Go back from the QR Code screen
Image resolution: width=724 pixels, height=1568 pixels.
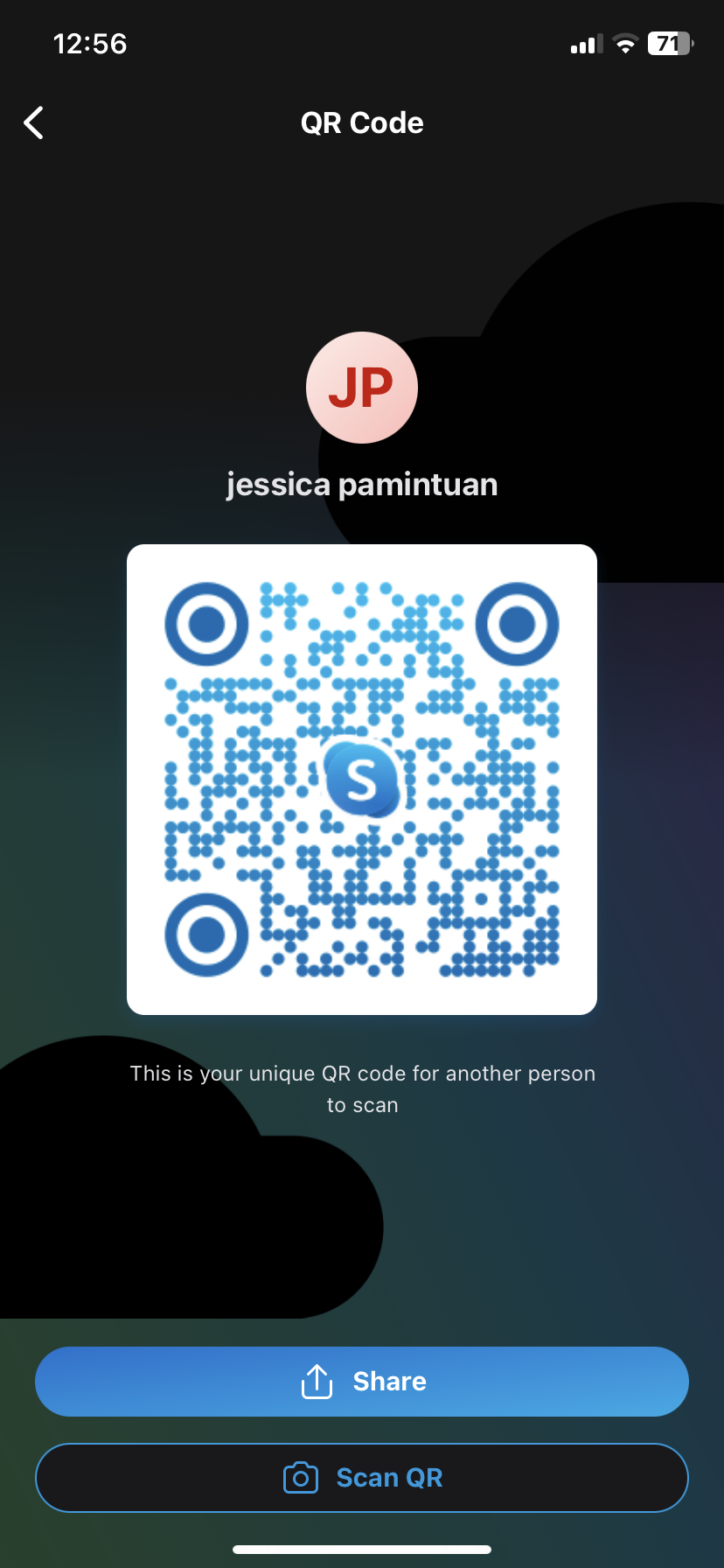[x=34, y=123]
